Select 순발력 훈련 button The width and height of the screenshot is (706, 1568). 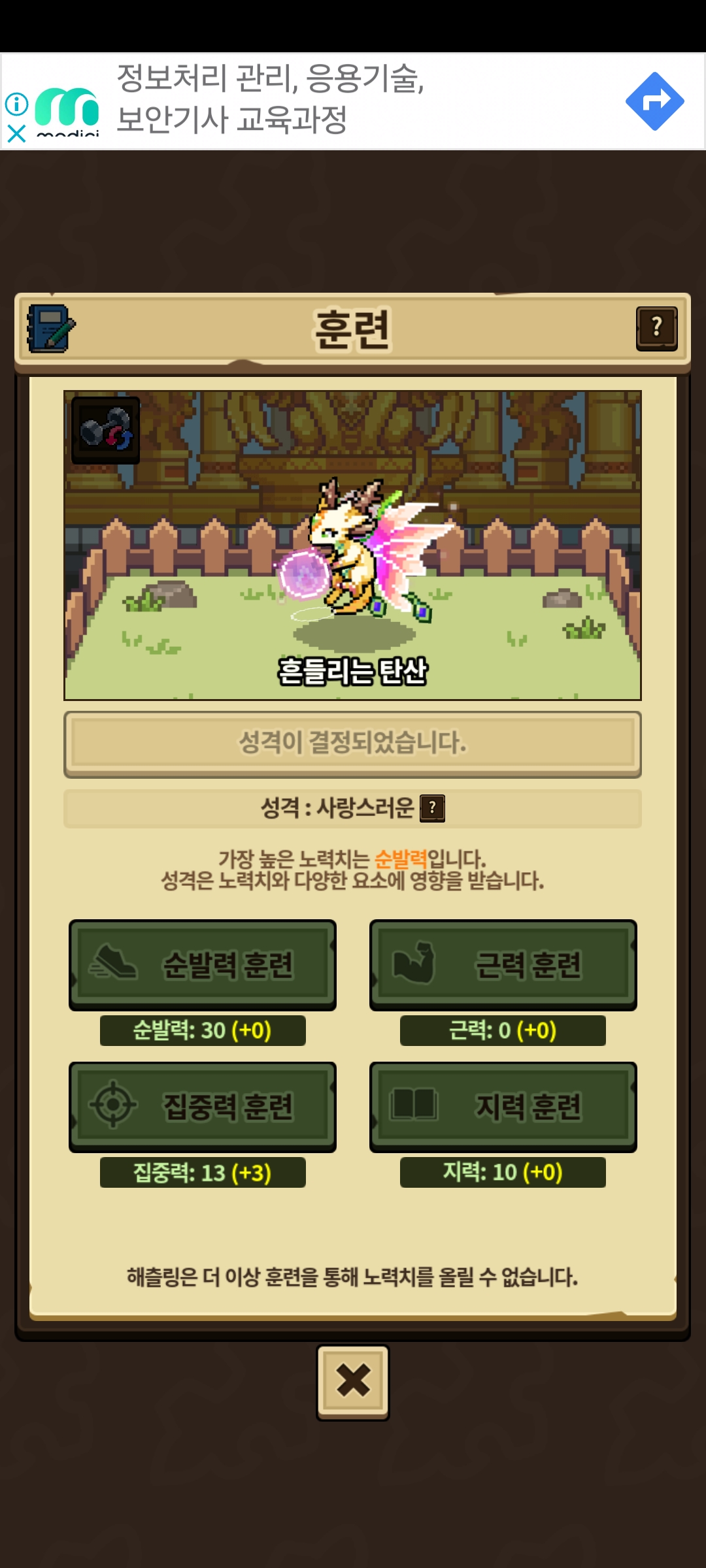(x=203, y=964)
